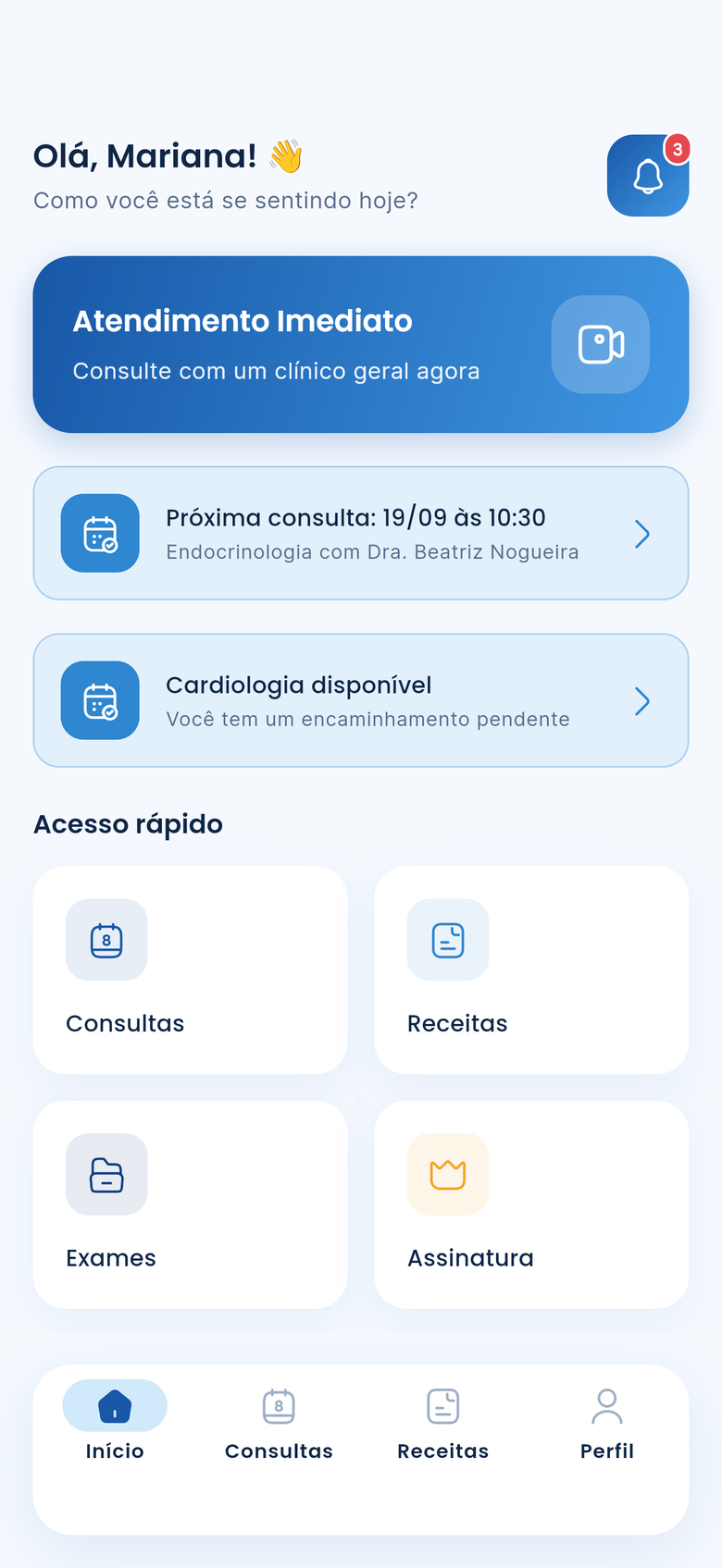Screen dimensions: 722x1568
Task: Go to the Perfil tab
Action: tap(607, 1422)
